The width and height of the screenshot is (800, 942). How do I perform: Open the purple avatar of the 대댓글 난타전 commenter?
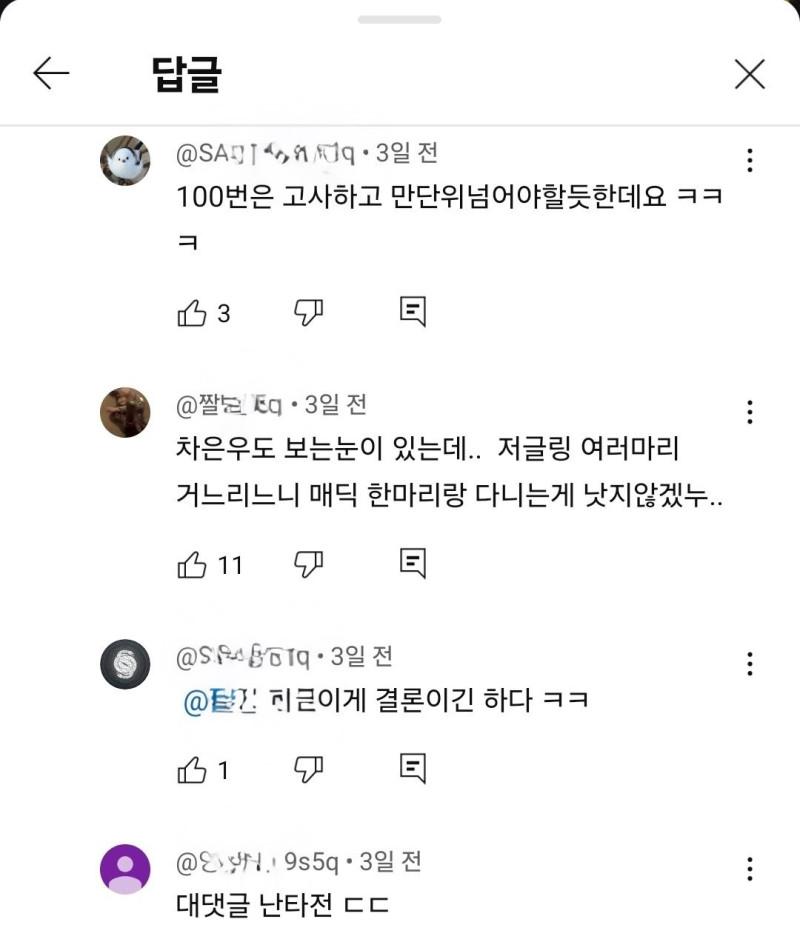coord(125,868)
